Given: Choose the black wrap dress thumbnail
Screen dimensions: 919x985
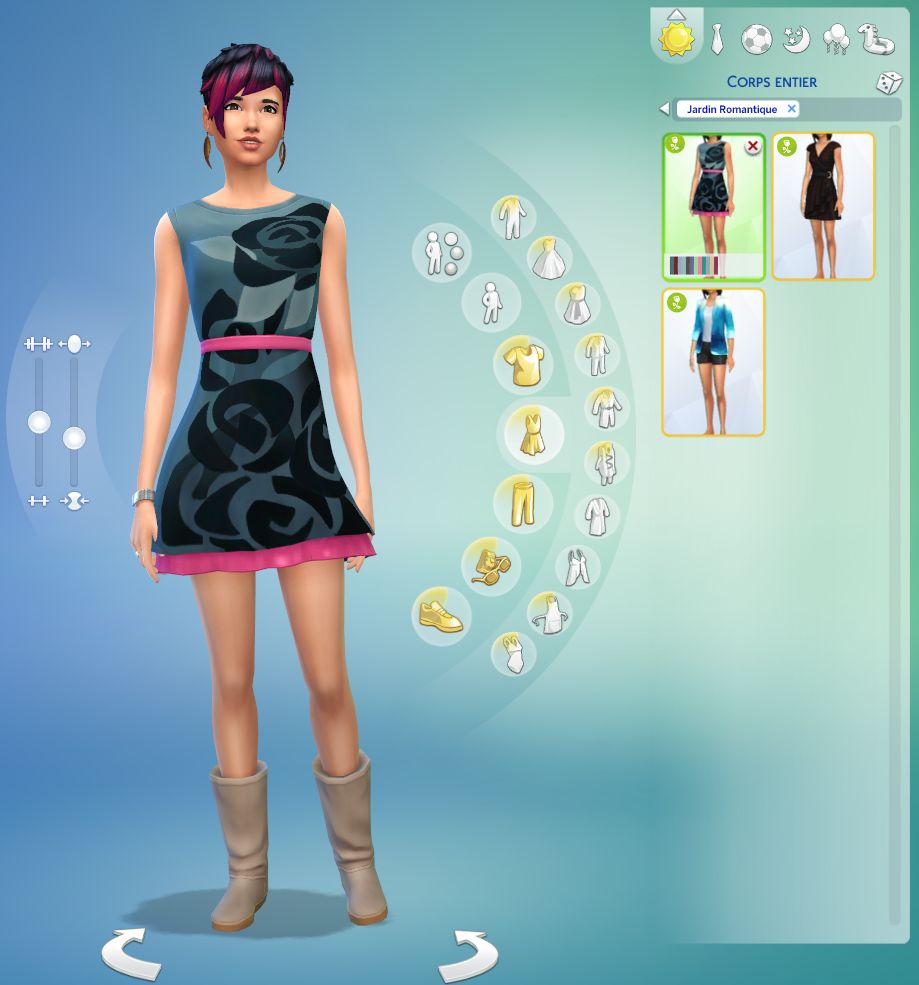Looking at the screenshot, I should (823, 206).
